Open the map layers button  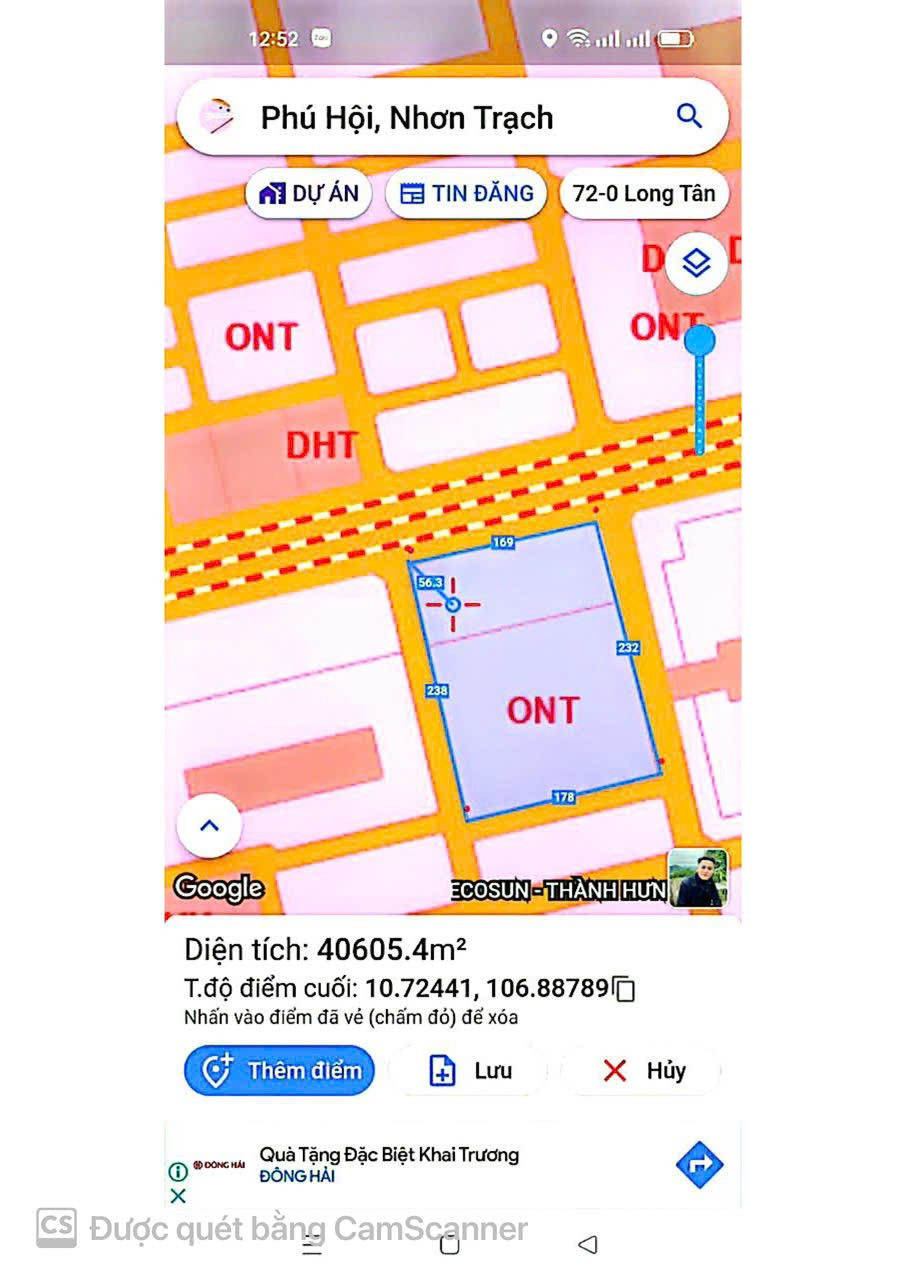click(696, 264)
